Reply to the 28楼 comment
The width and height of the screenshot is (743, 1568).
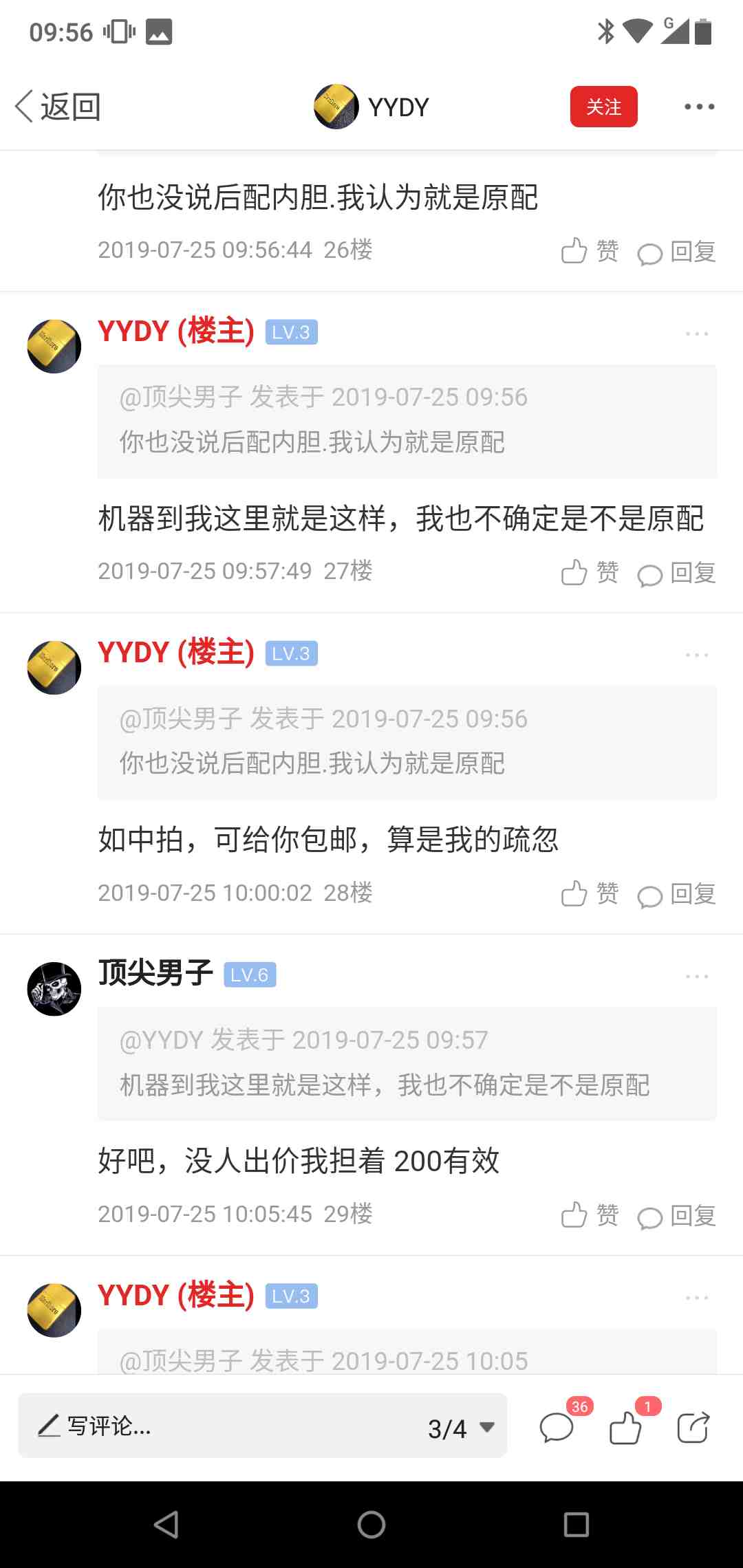click(x=677, y=895)
